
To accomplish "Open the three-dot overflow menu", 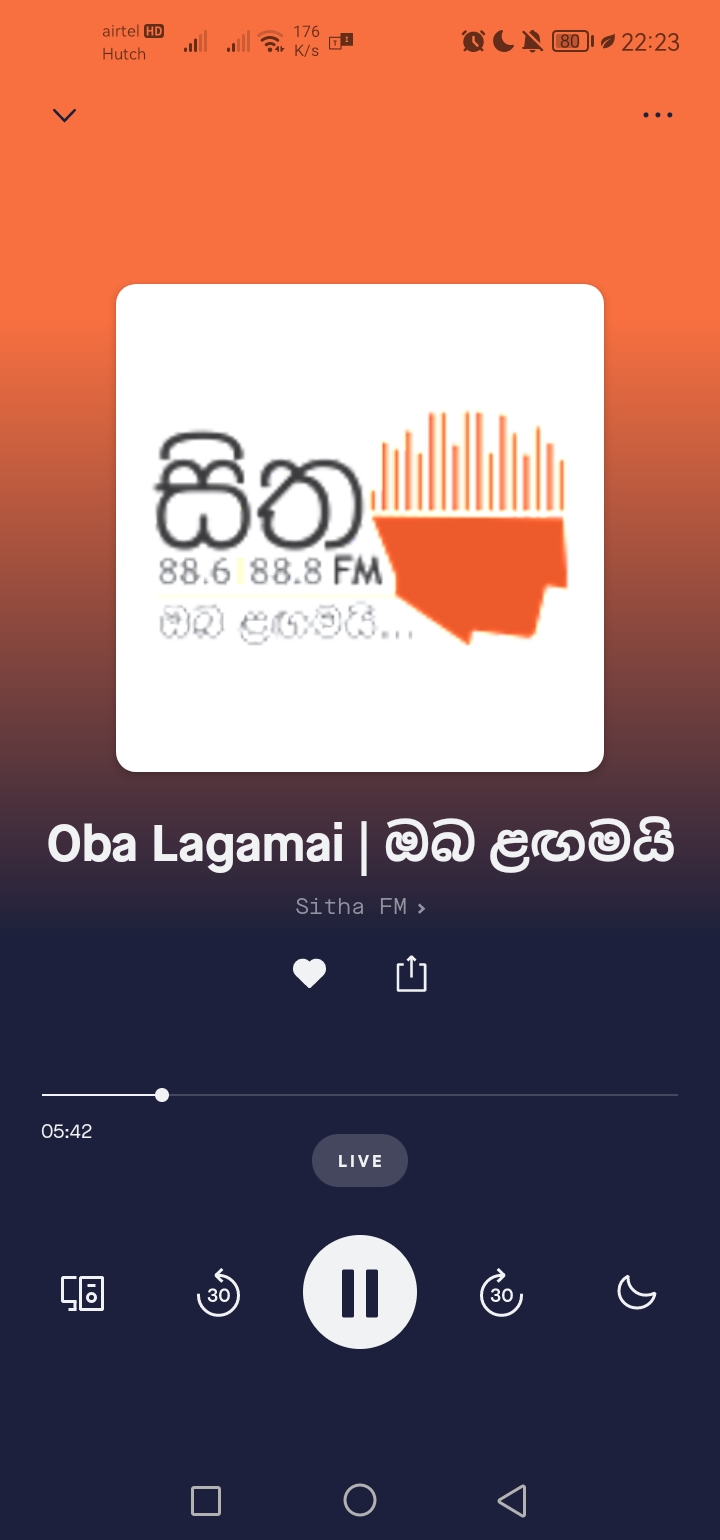I will (x=658, y=115).
